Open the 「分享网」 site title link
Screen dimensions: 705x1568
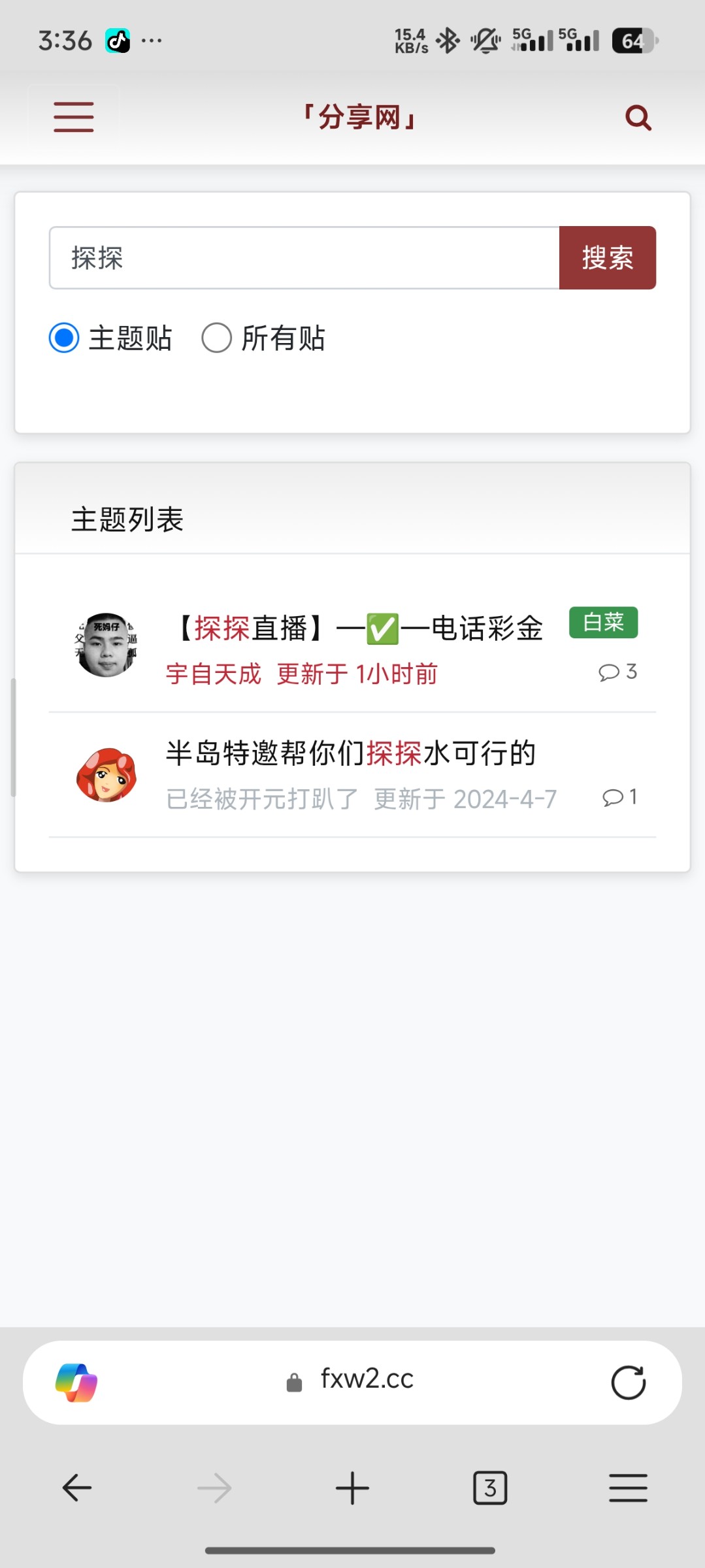pos(359,118)
